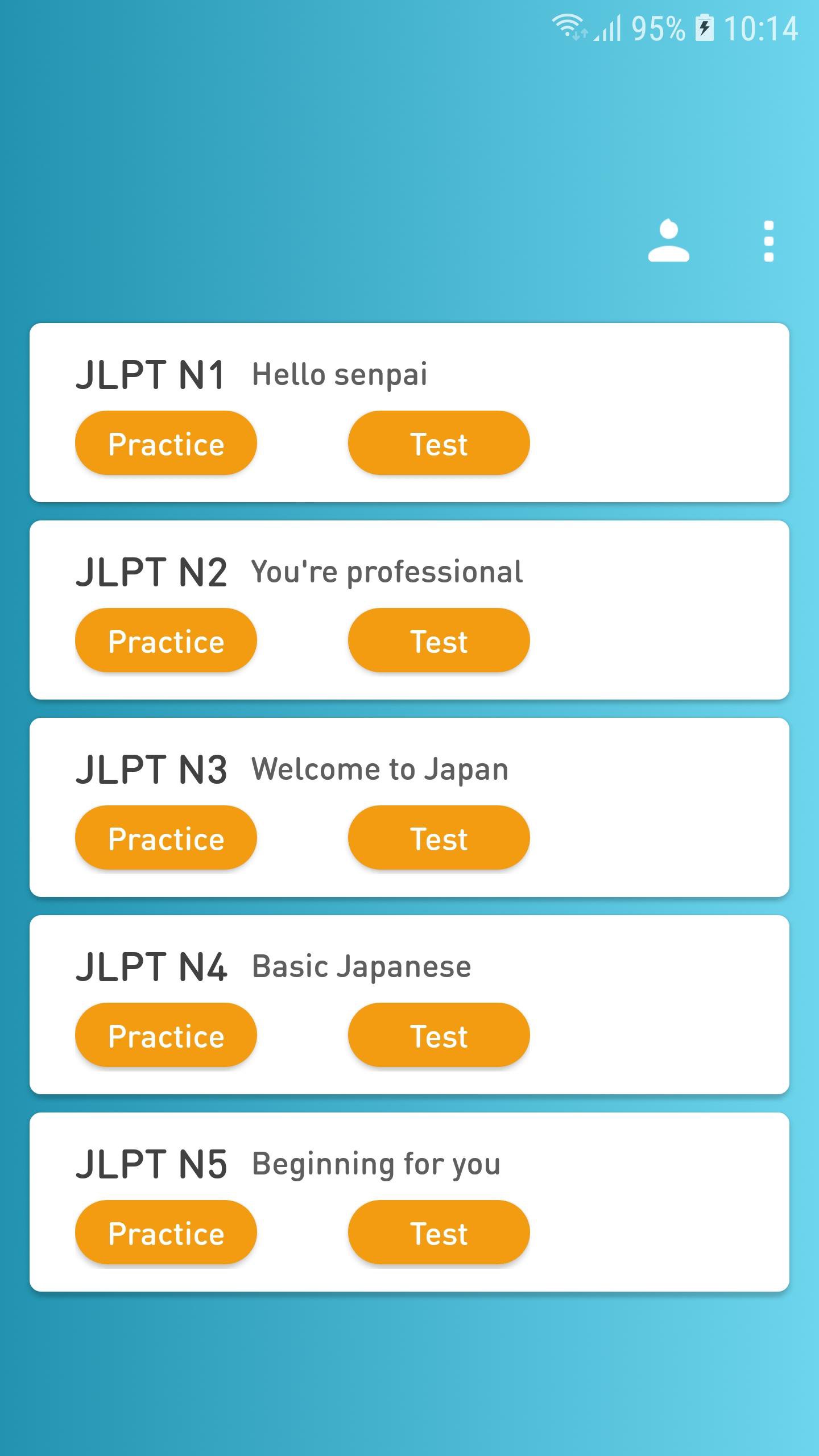Begin the JLPT N2 Test
Screen dimensions: 819x1456
[439, 640]
